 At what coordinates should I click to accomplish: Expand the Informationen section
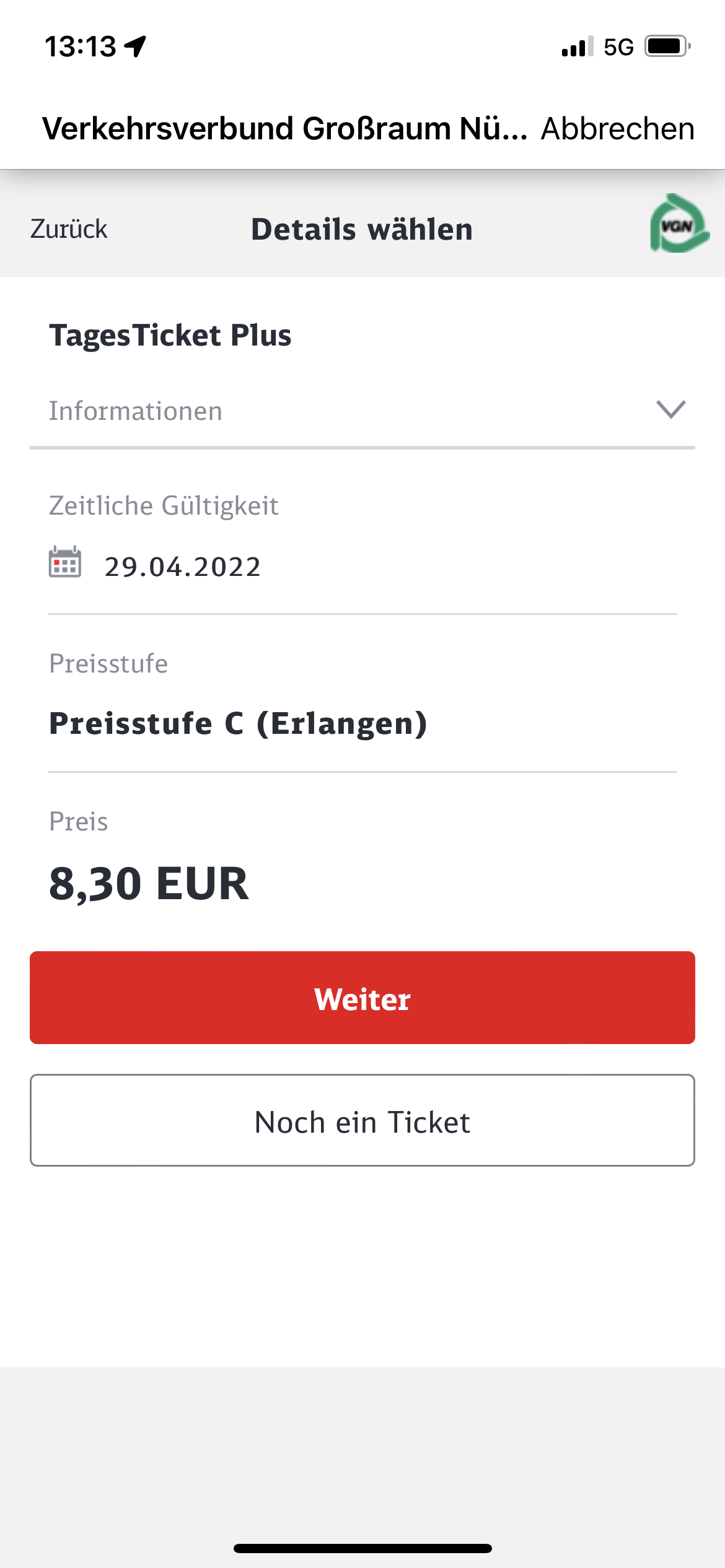(x=362, y=411)
